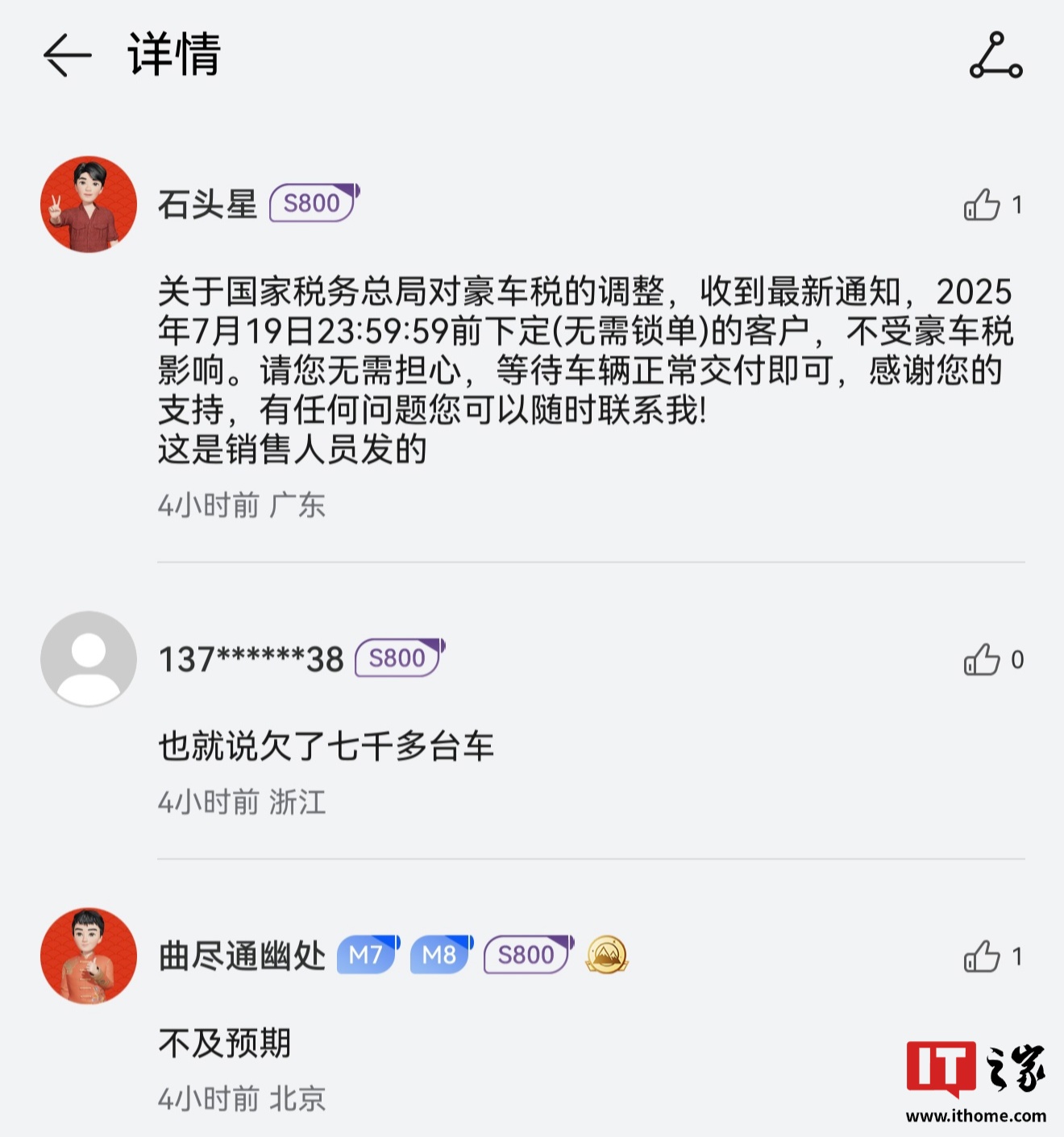
Task: Tap the username 石头星
Action: [x=207, y=205]
